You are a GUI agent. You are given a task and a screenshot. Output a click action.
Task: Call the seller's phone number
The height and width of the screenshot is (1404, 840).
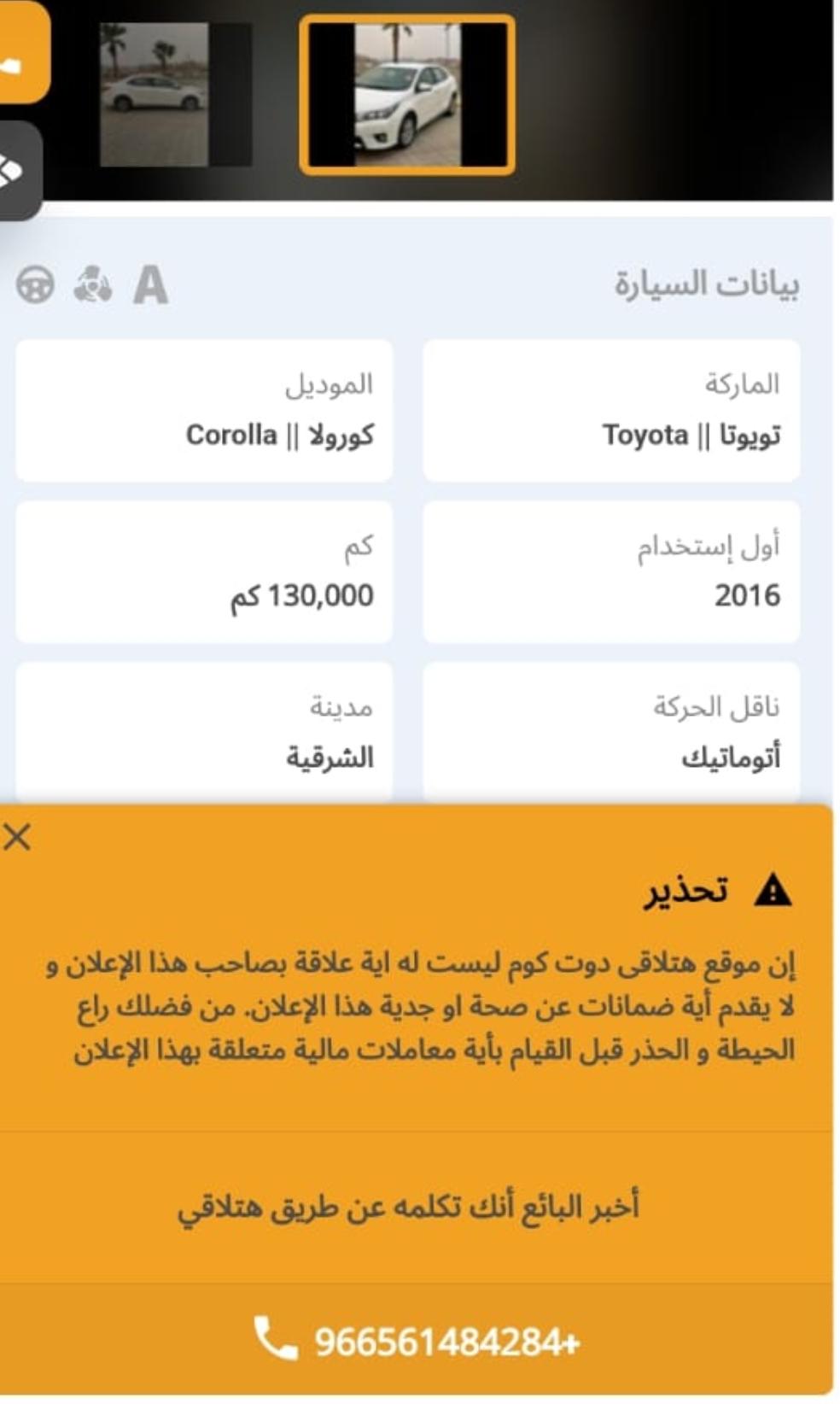[x=417, y=1340]
